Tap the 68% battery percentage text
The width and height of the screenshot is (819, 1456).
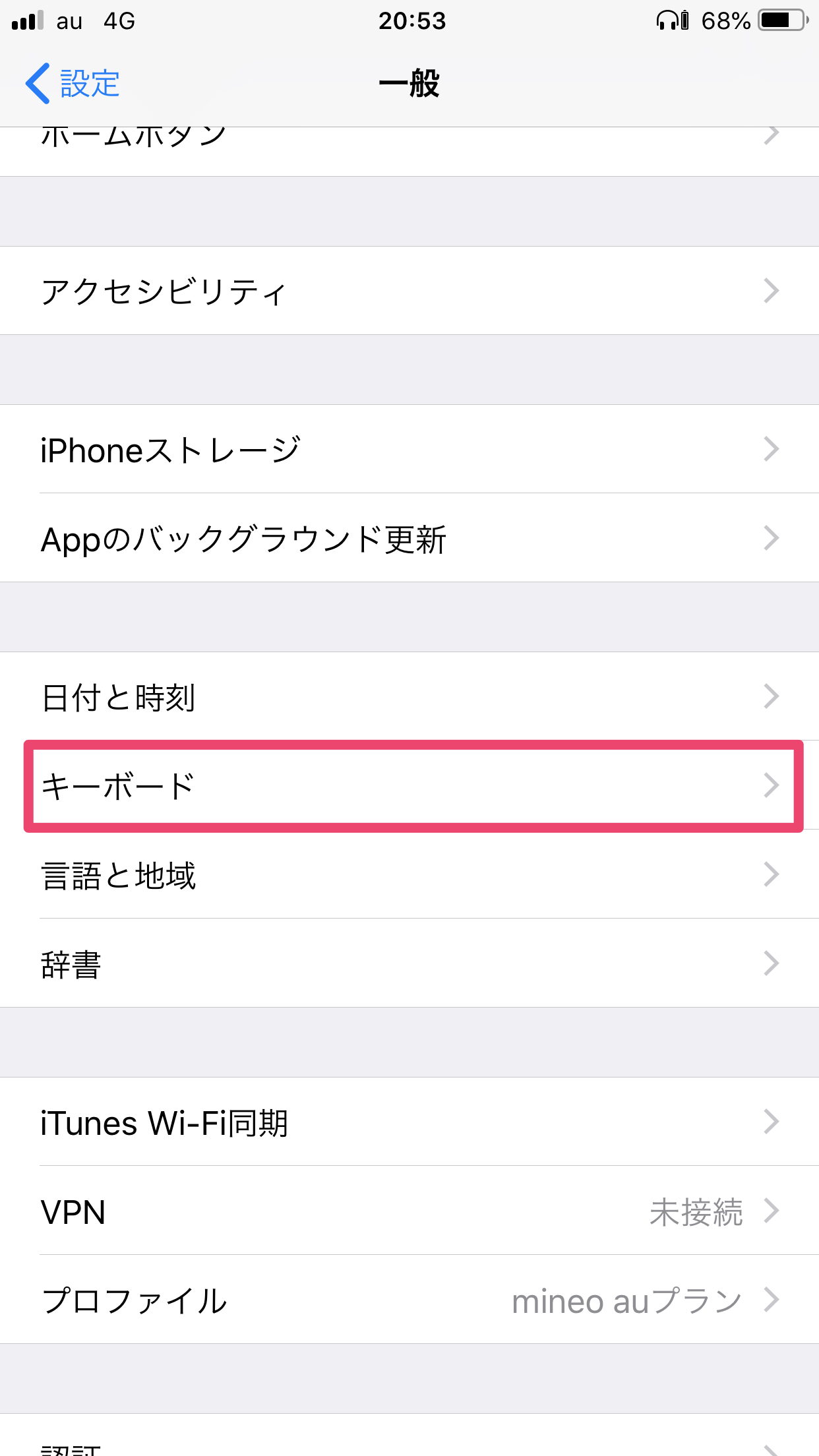click(x=723, y=20)
